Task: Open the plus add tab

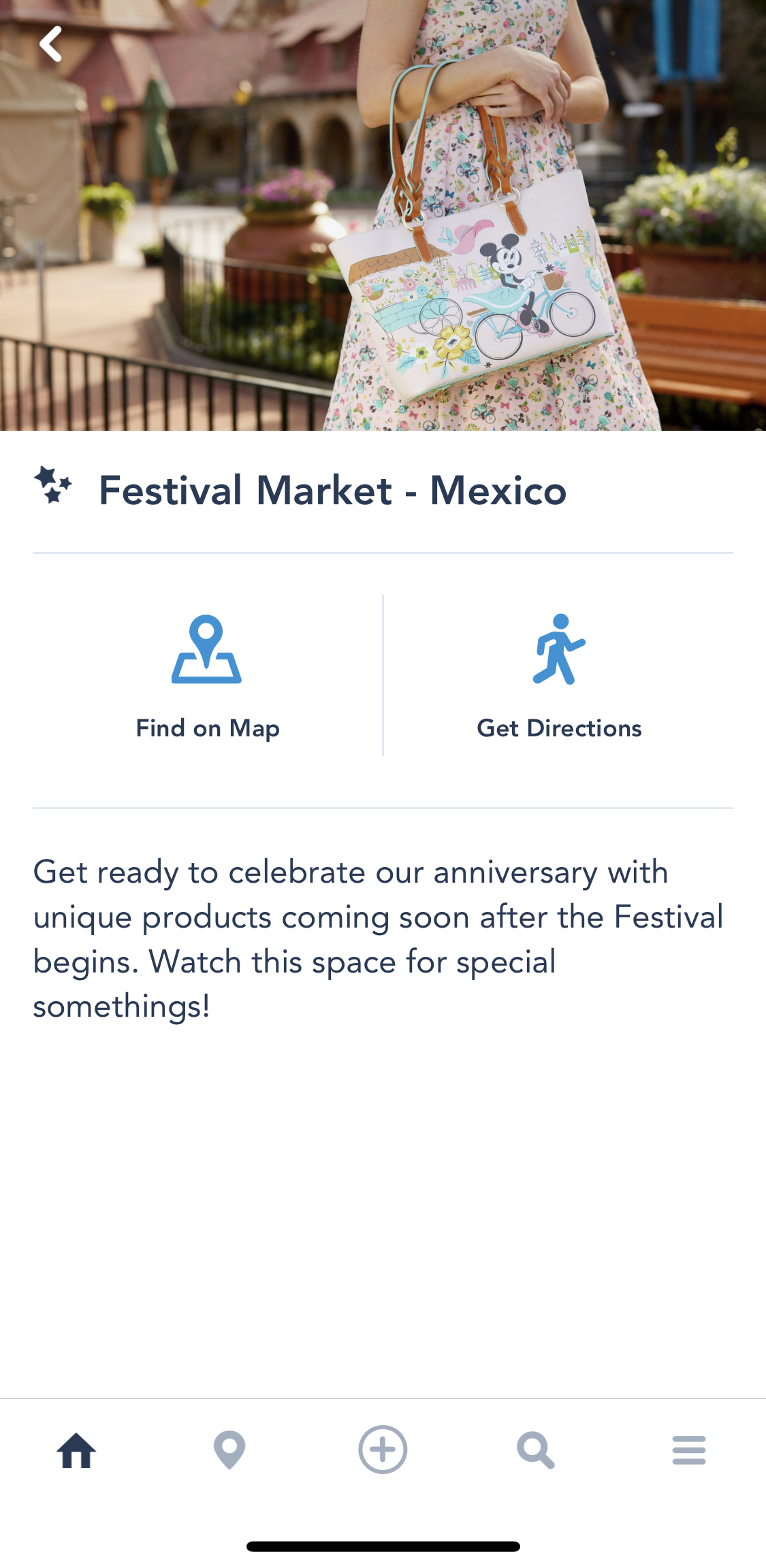Action: point(383,1450)
